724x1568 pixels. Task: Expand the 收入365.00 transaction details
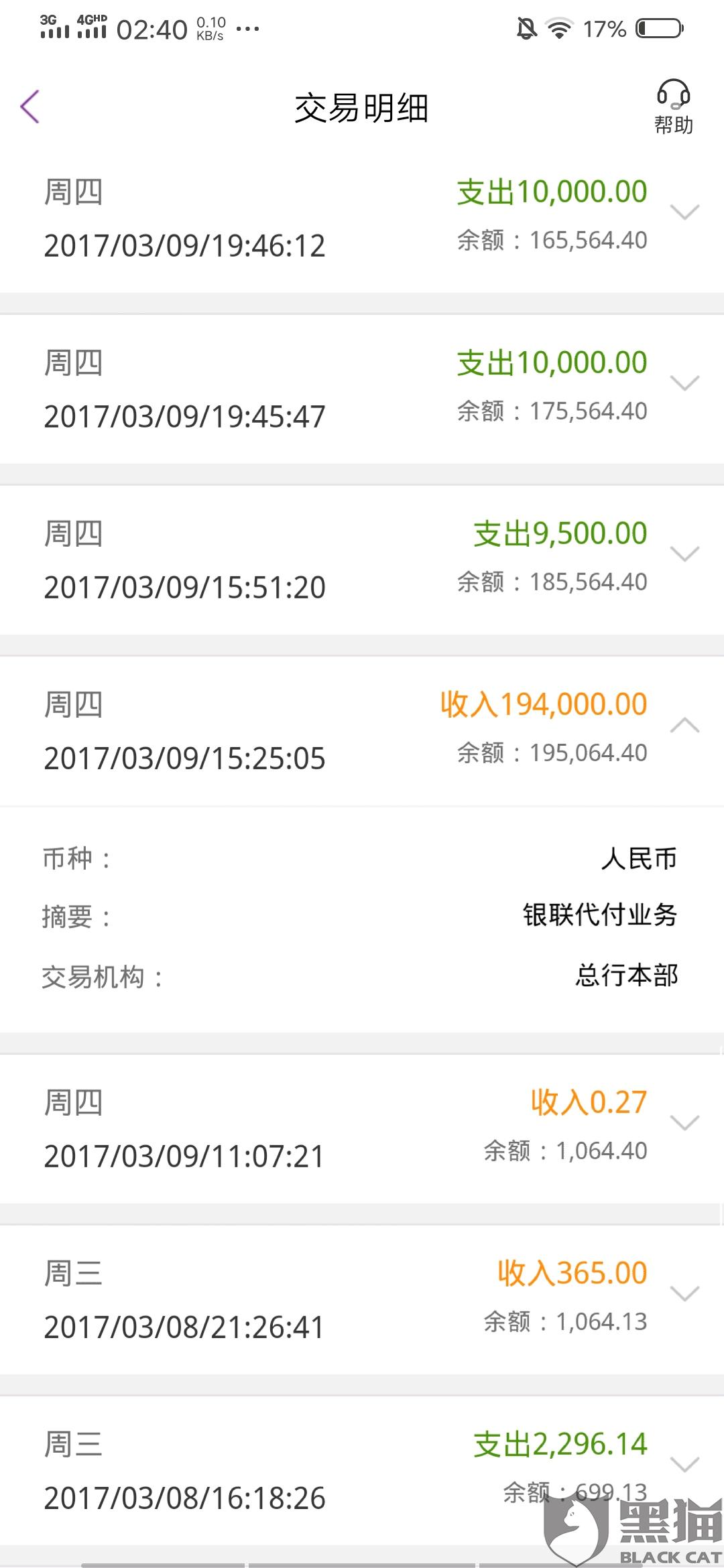[684, 1294]
